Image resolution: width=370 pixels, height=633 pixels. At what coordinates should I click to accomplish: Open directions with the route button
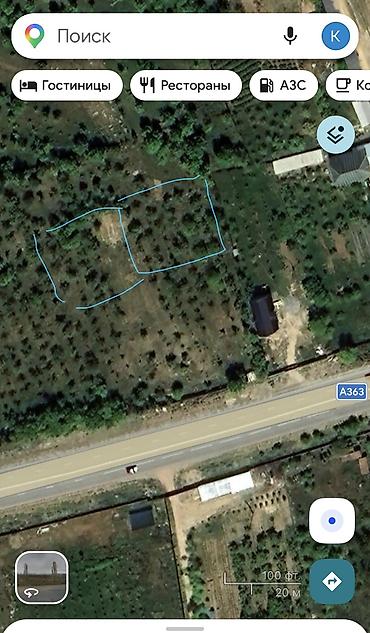tap(332, 581)
